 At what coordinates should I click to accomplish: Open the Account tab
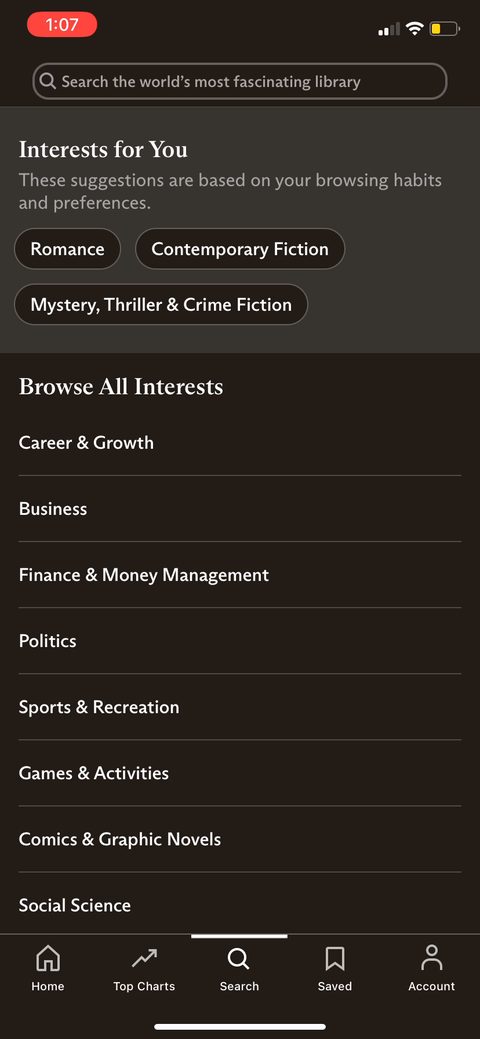point(432,968)
